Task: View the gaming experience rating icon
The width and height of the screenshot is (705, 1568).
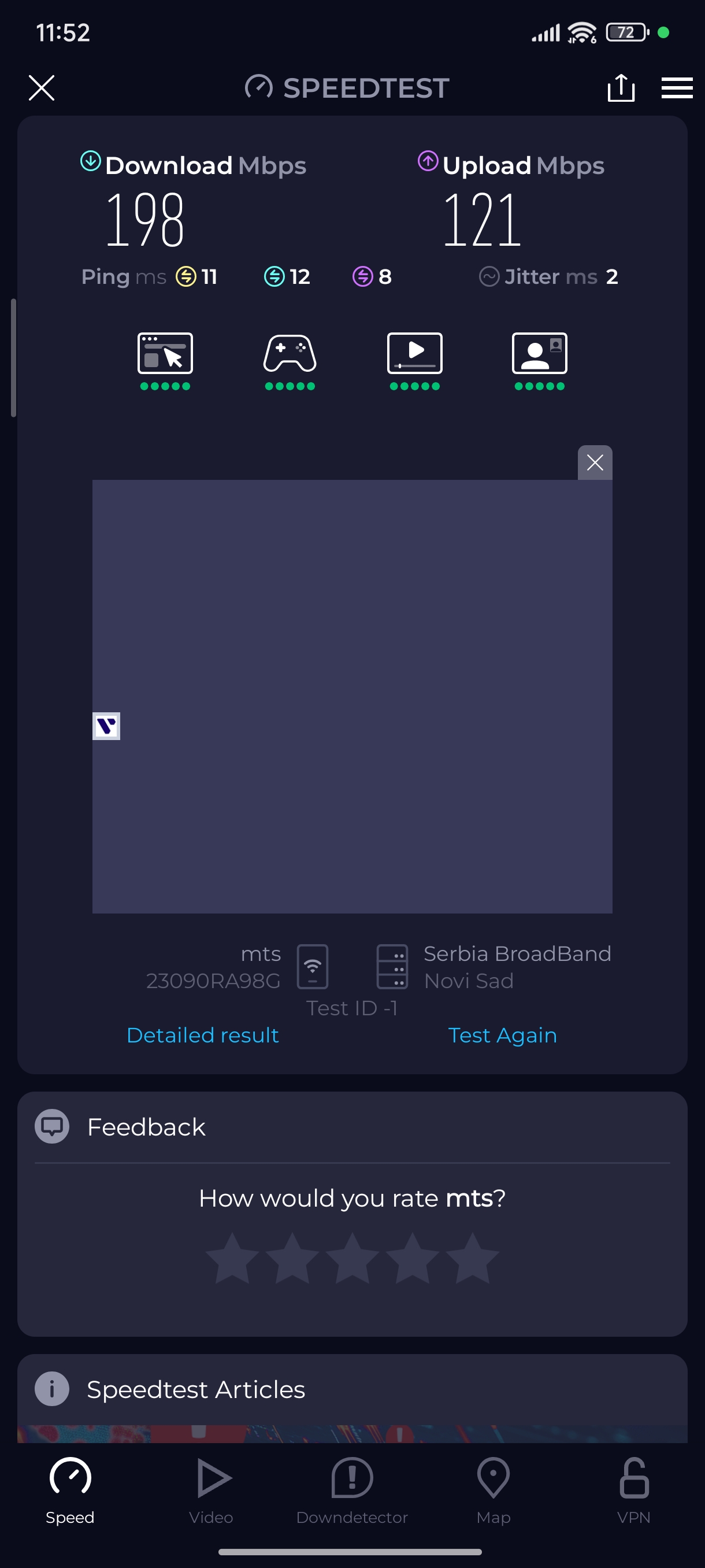Action: pos(290,354)
